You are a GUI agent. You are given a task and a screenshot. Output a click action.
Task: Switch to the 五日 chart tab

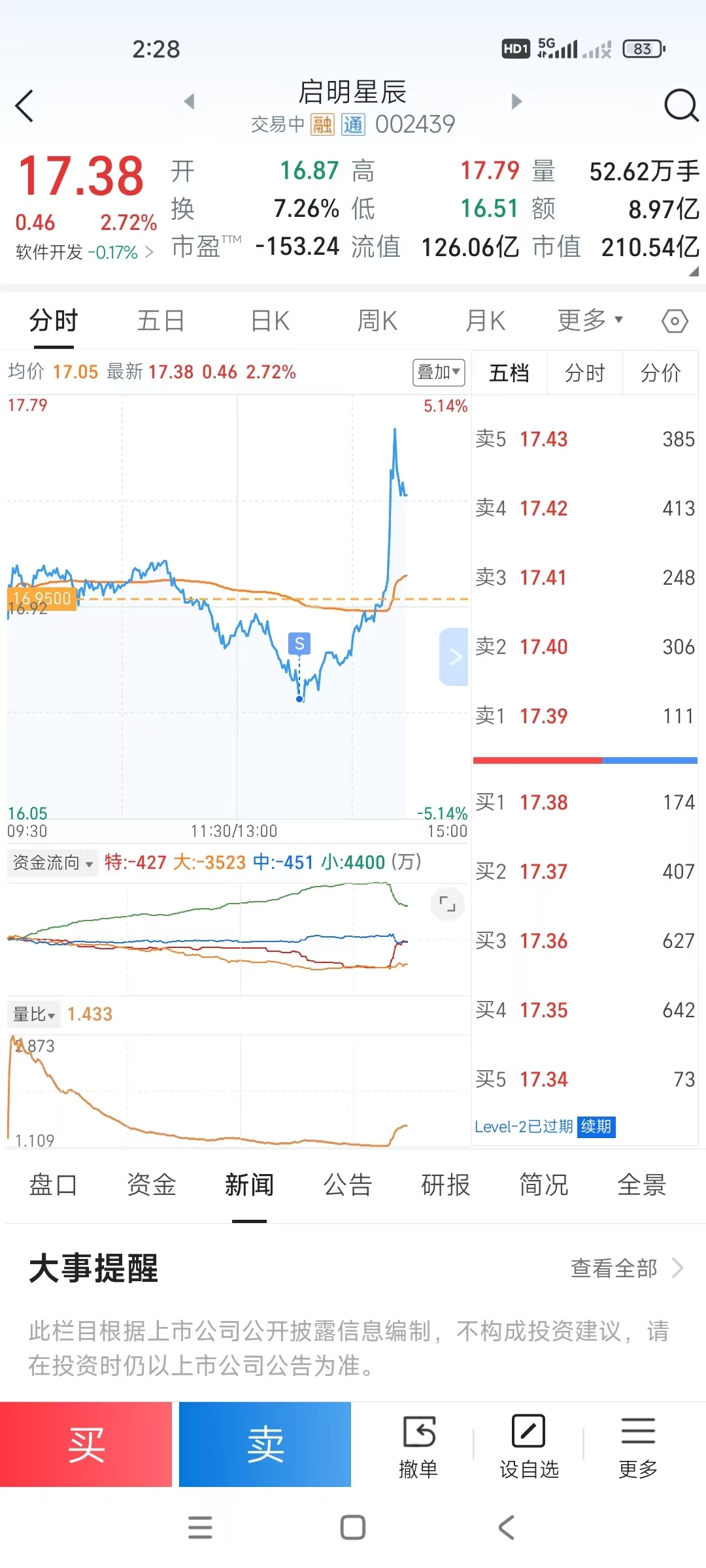click(160, 321)
